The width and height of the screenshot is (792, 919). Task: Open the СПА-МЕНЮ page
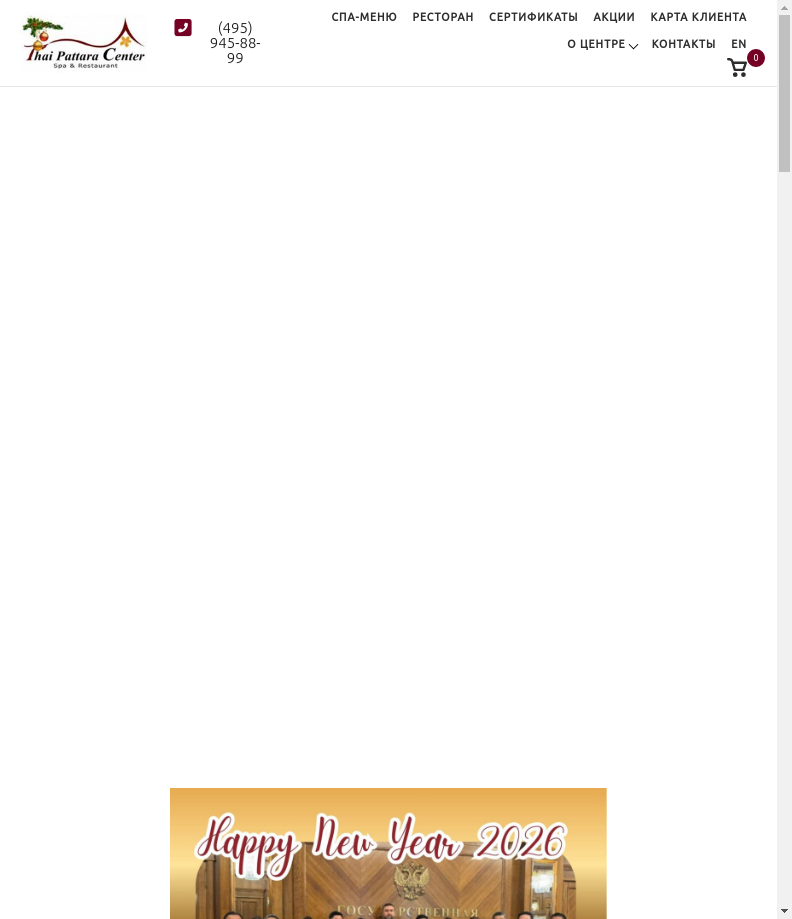[364, 17]
